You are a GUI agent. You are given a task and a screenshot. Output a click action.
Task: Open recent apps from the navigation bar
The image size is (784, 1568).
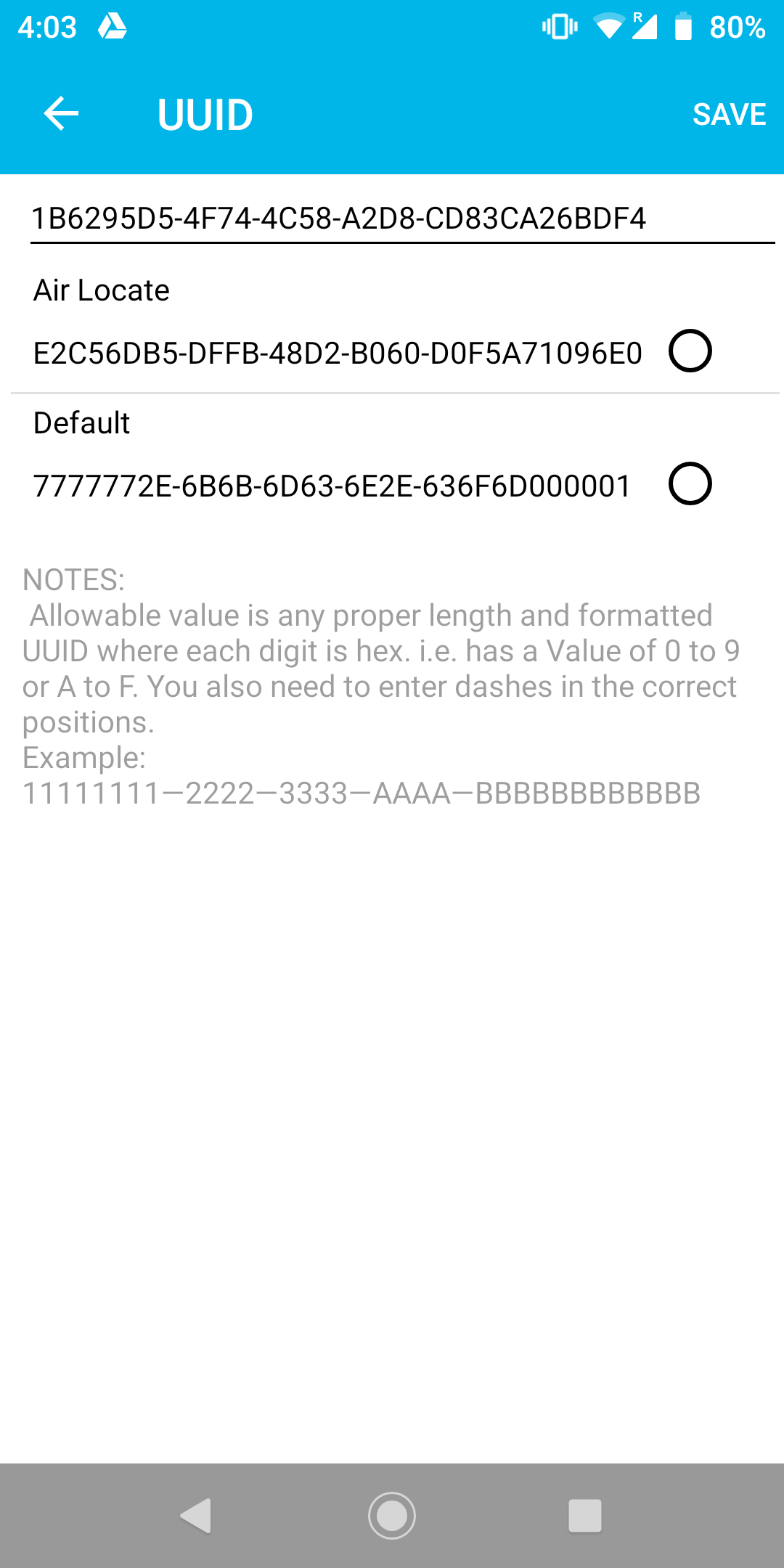tap(584, 1516)
